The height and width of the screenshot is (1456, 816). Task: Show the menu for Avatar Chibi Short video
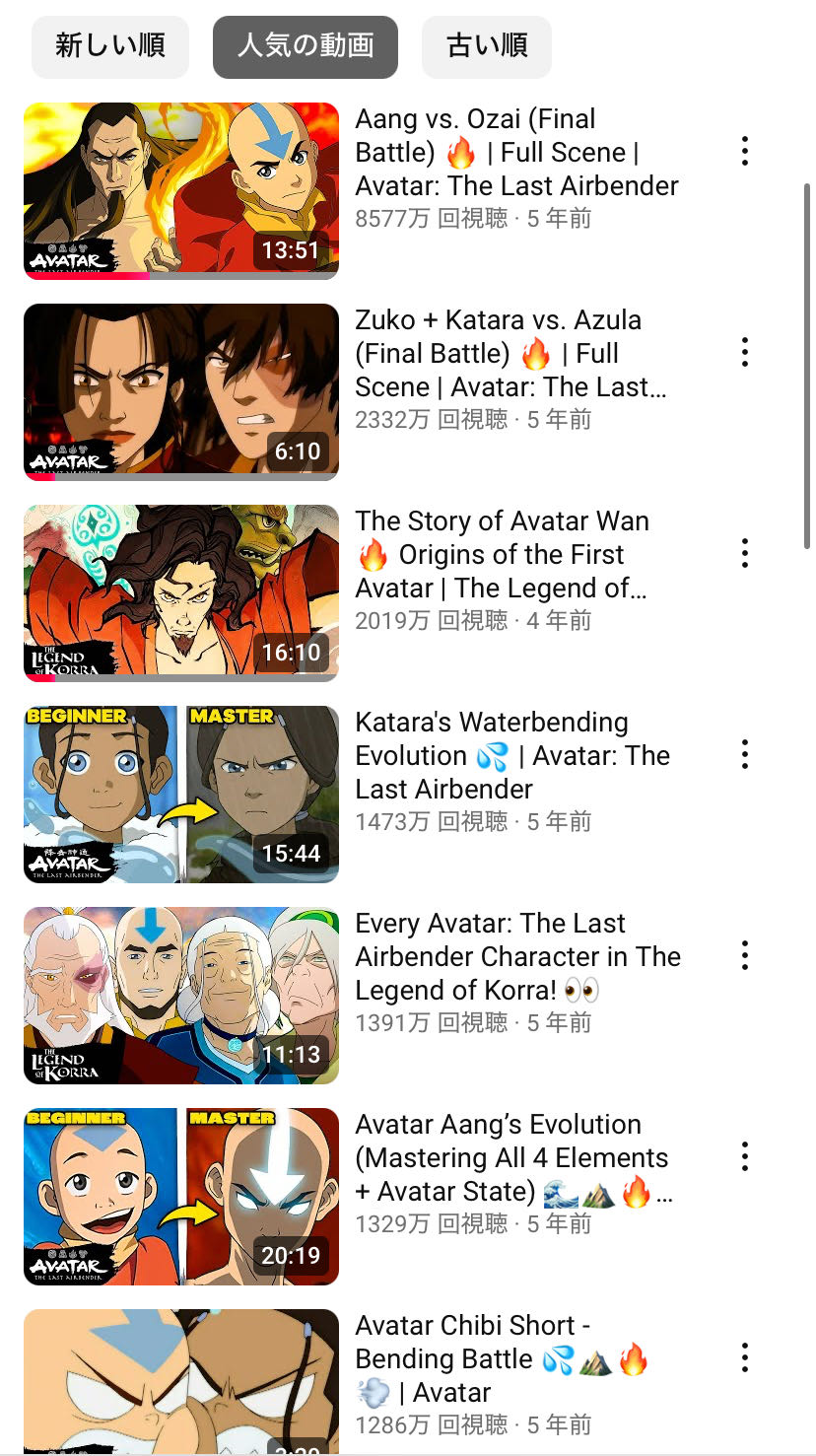pyautogui.click(x=745, y=1357)
